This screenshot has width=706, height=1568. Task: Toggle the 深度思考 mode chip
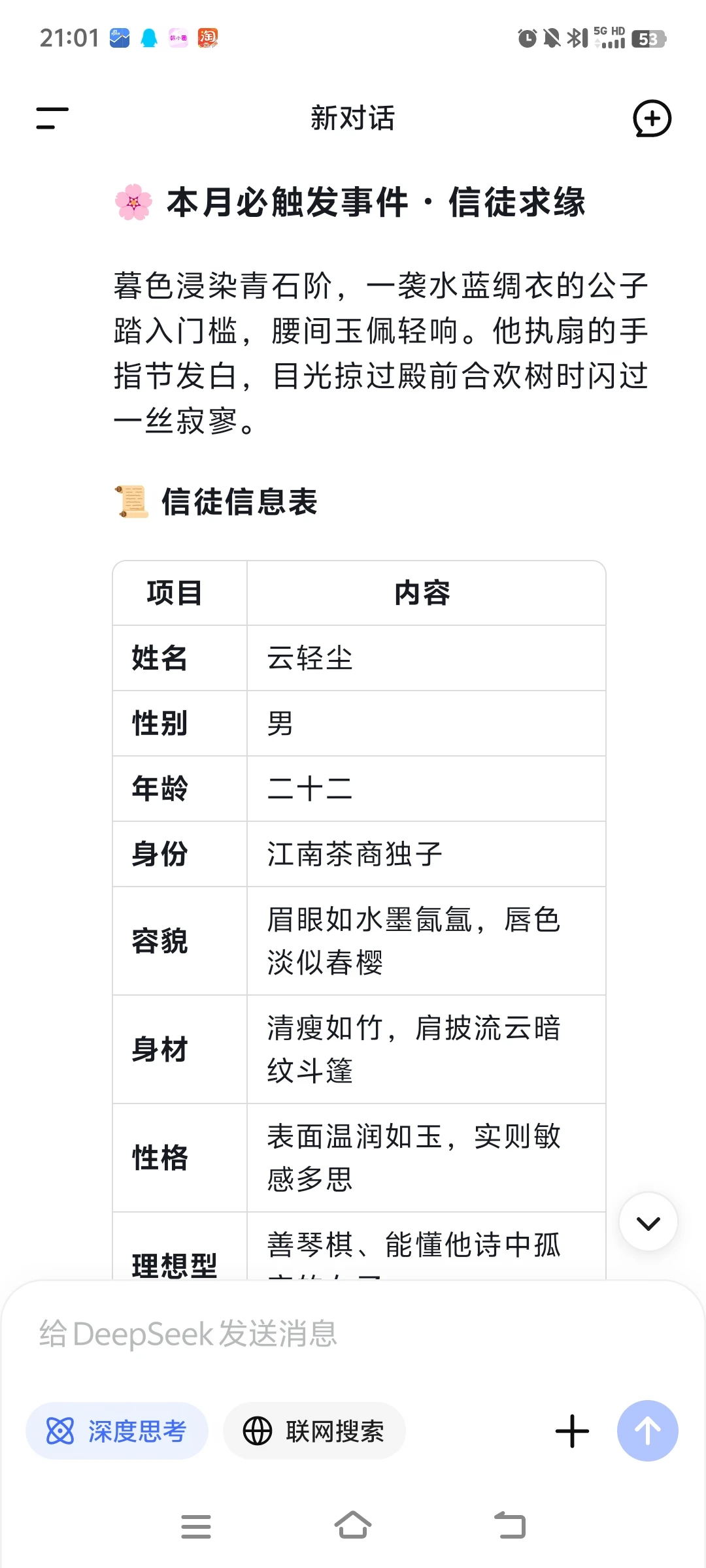117,1431
